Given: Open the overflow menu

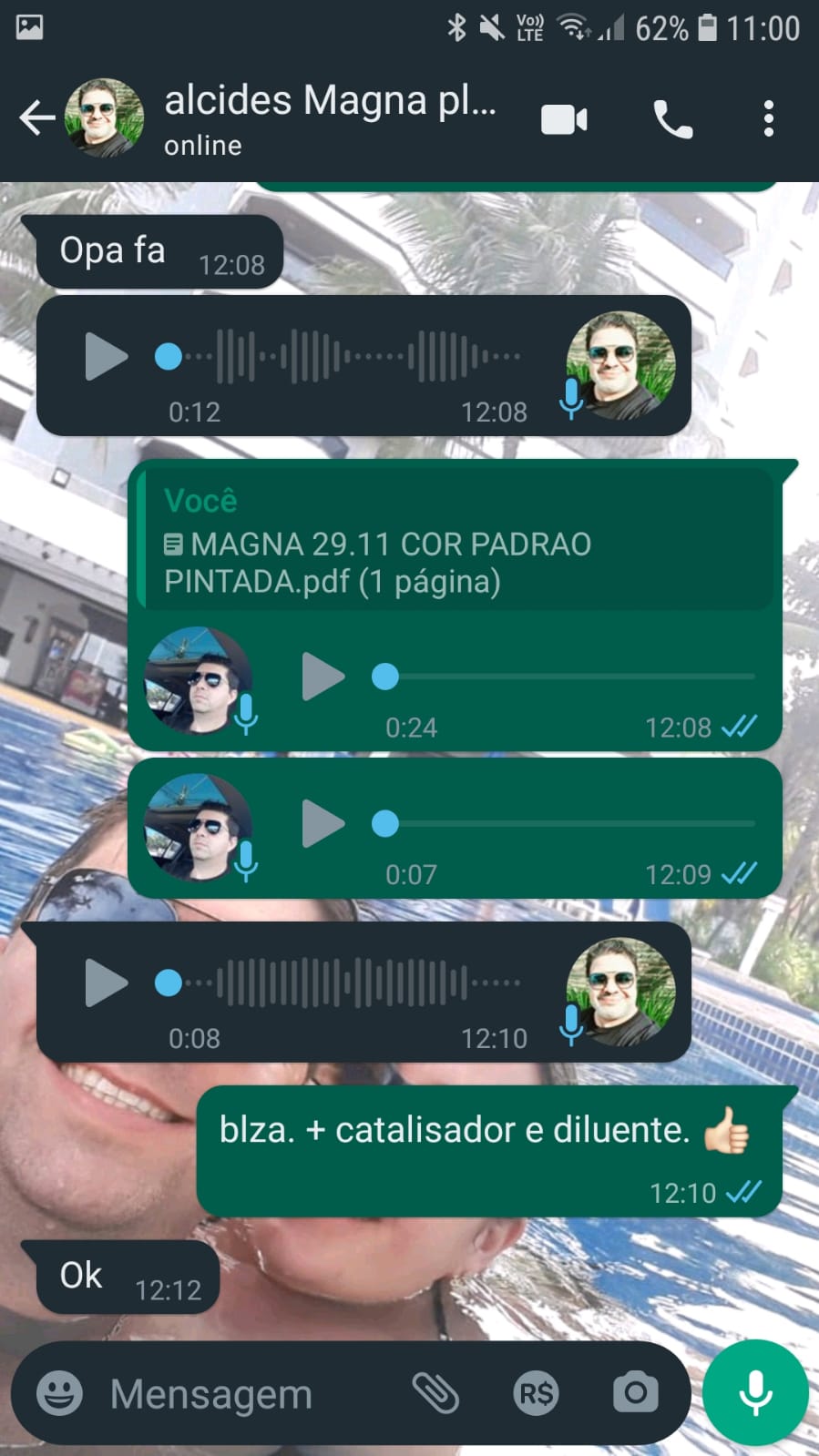Looking at the screenshot, I should (x=768, y=119).
